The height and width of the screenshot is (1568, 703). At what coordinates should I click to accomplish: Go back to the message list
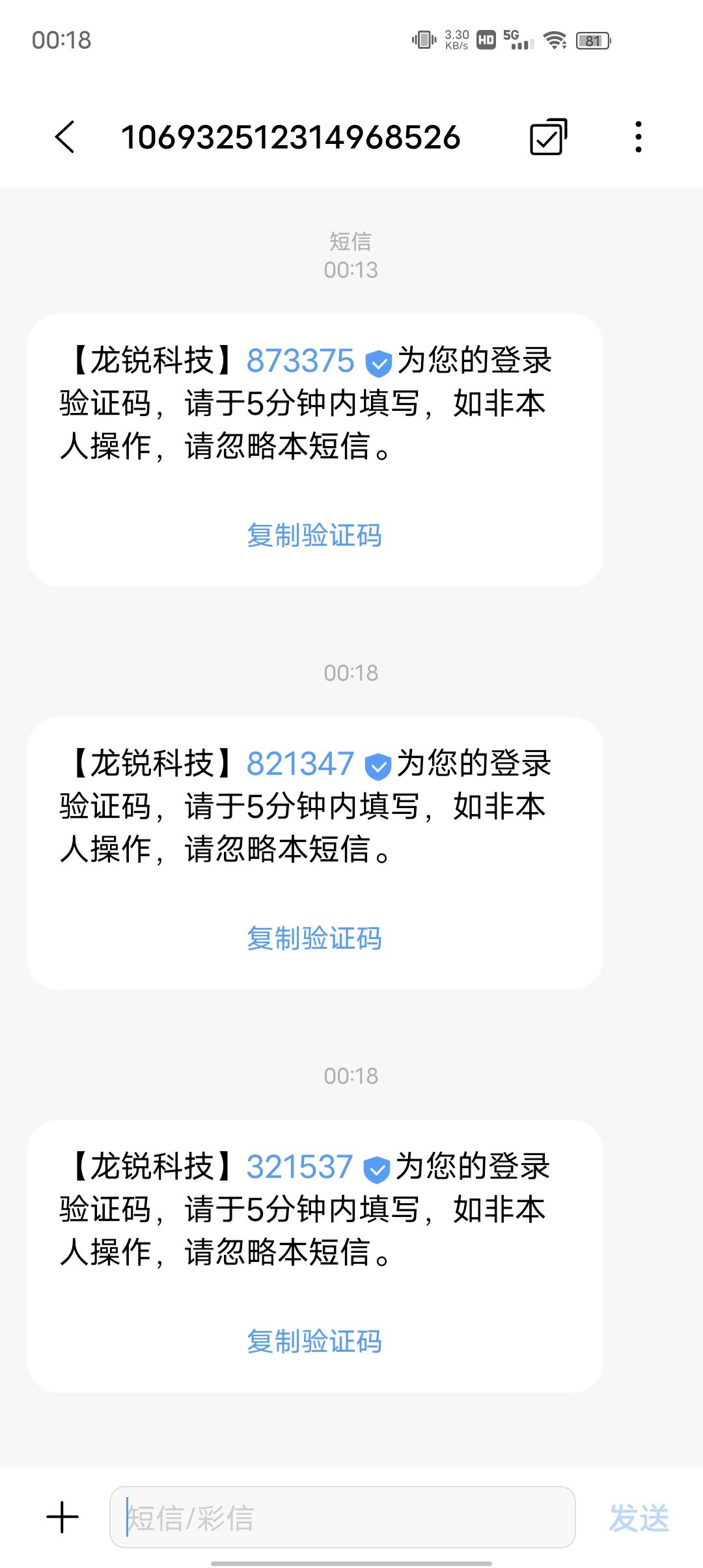65,137
